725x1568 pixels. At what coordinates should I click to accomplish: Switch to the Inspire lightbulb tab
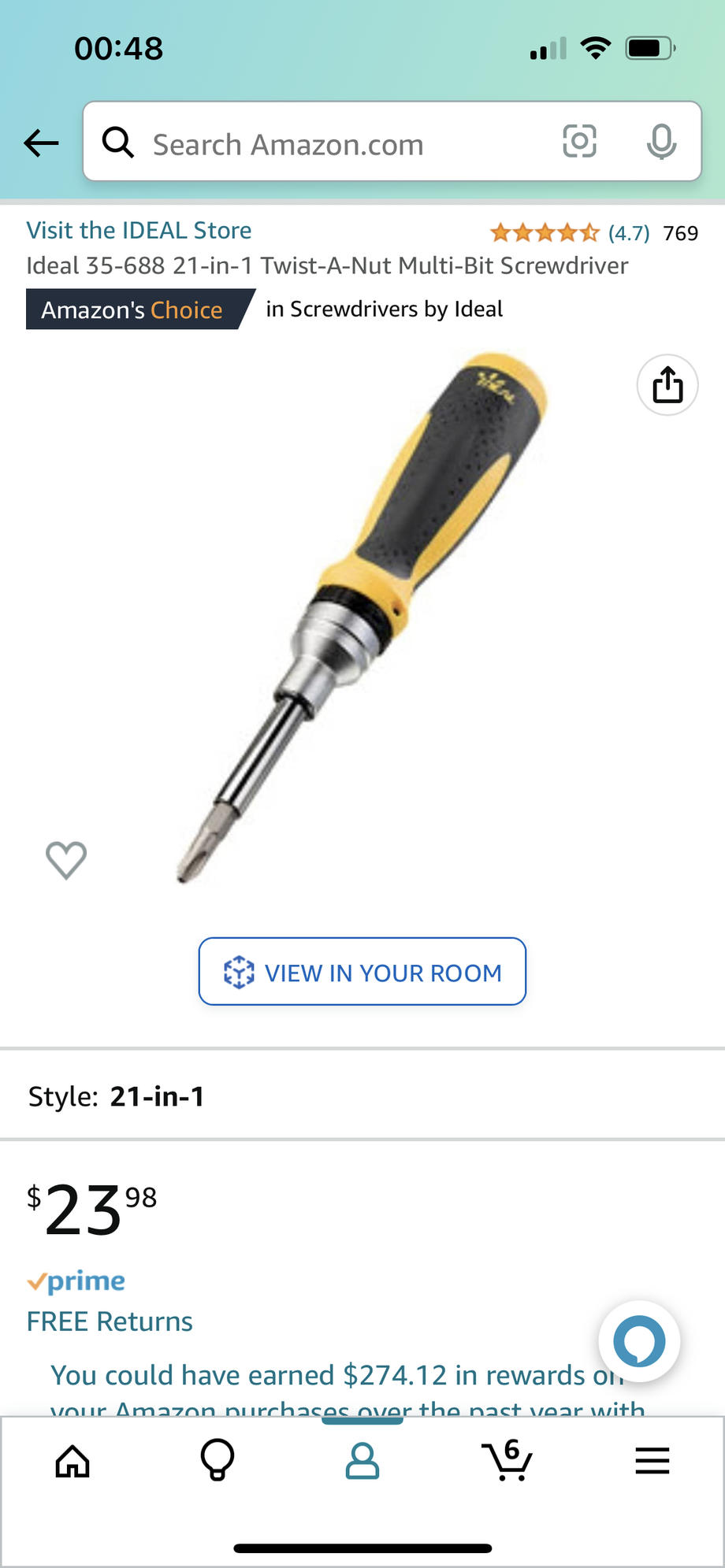(217, 1462)
